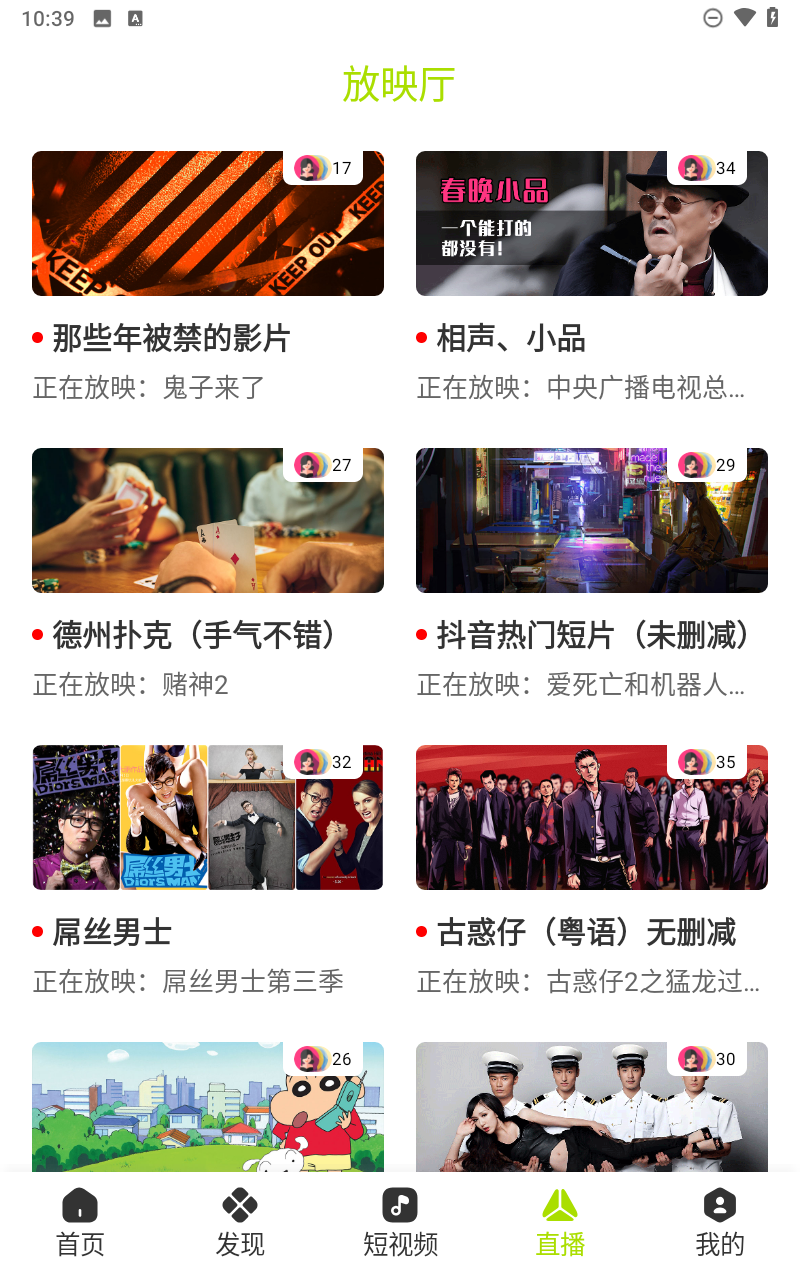Image resolution: width=800 pixels, height=1280 pixels.
Task: Enter the 德州扑克（手气不错）room
Action: click(208, 521)
